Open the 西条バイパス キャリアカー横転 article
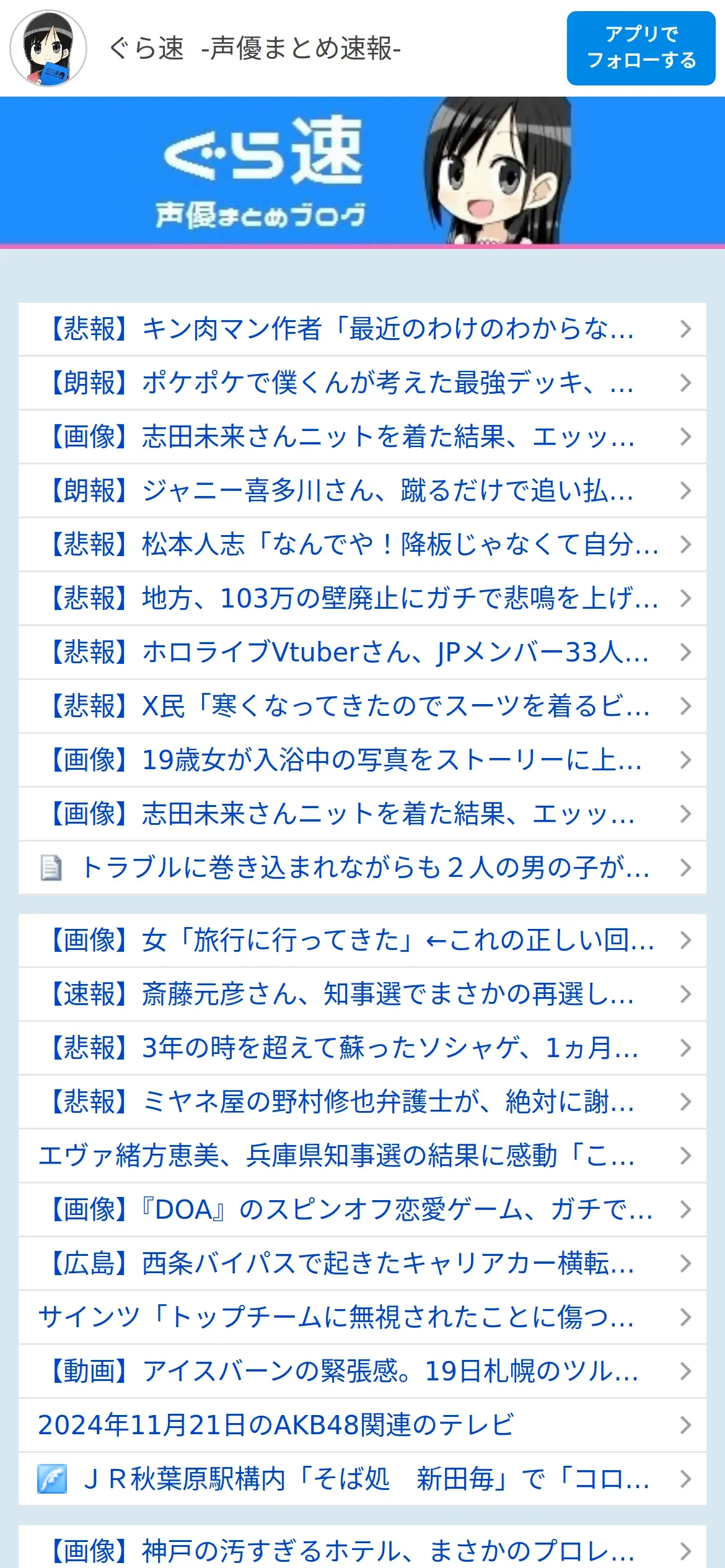Viewport: 725px width, 1568px height. coord(362,1263)
